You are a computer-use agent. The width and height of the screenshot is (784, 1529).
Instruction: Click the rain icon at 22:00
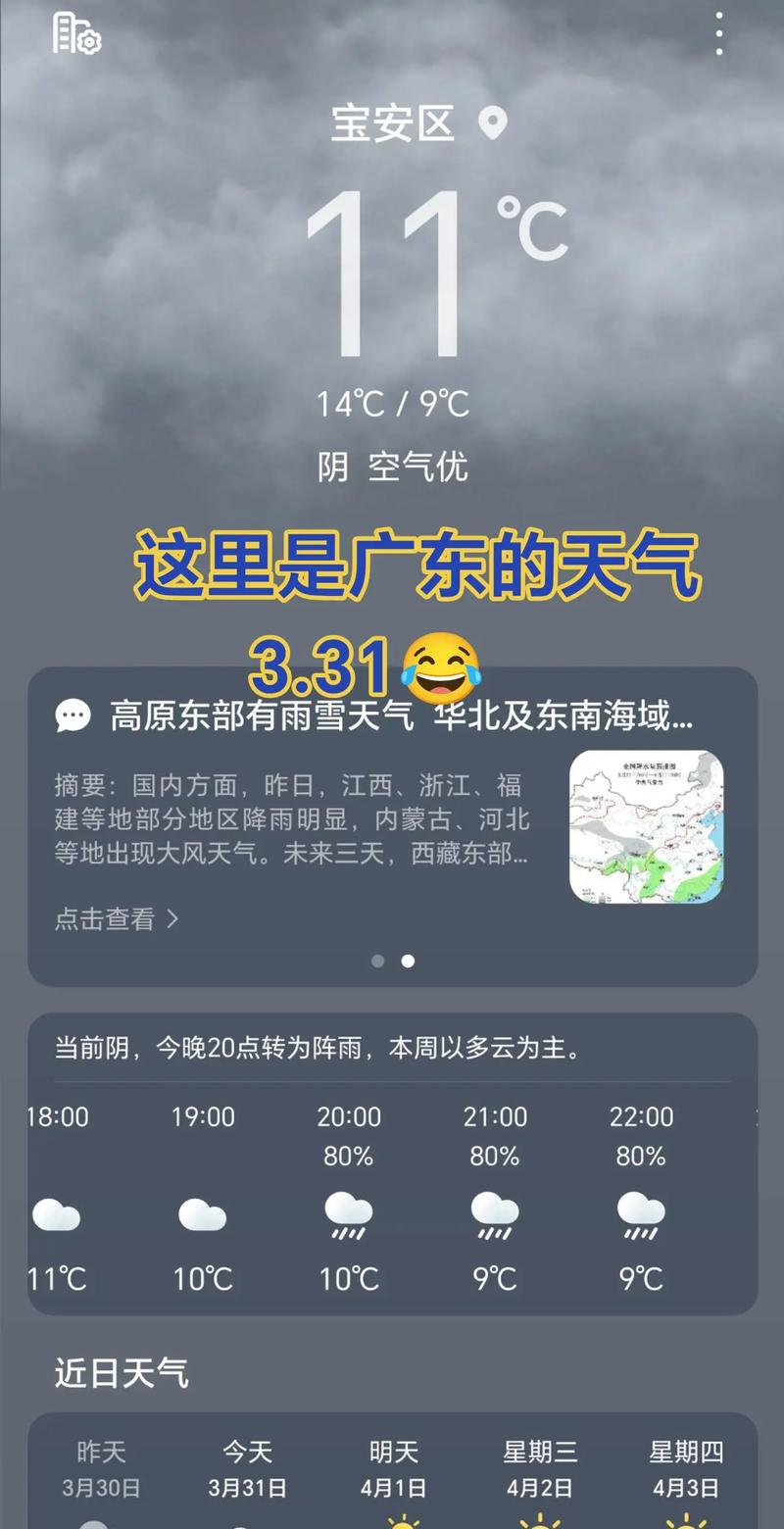[x=639, y=1215]
